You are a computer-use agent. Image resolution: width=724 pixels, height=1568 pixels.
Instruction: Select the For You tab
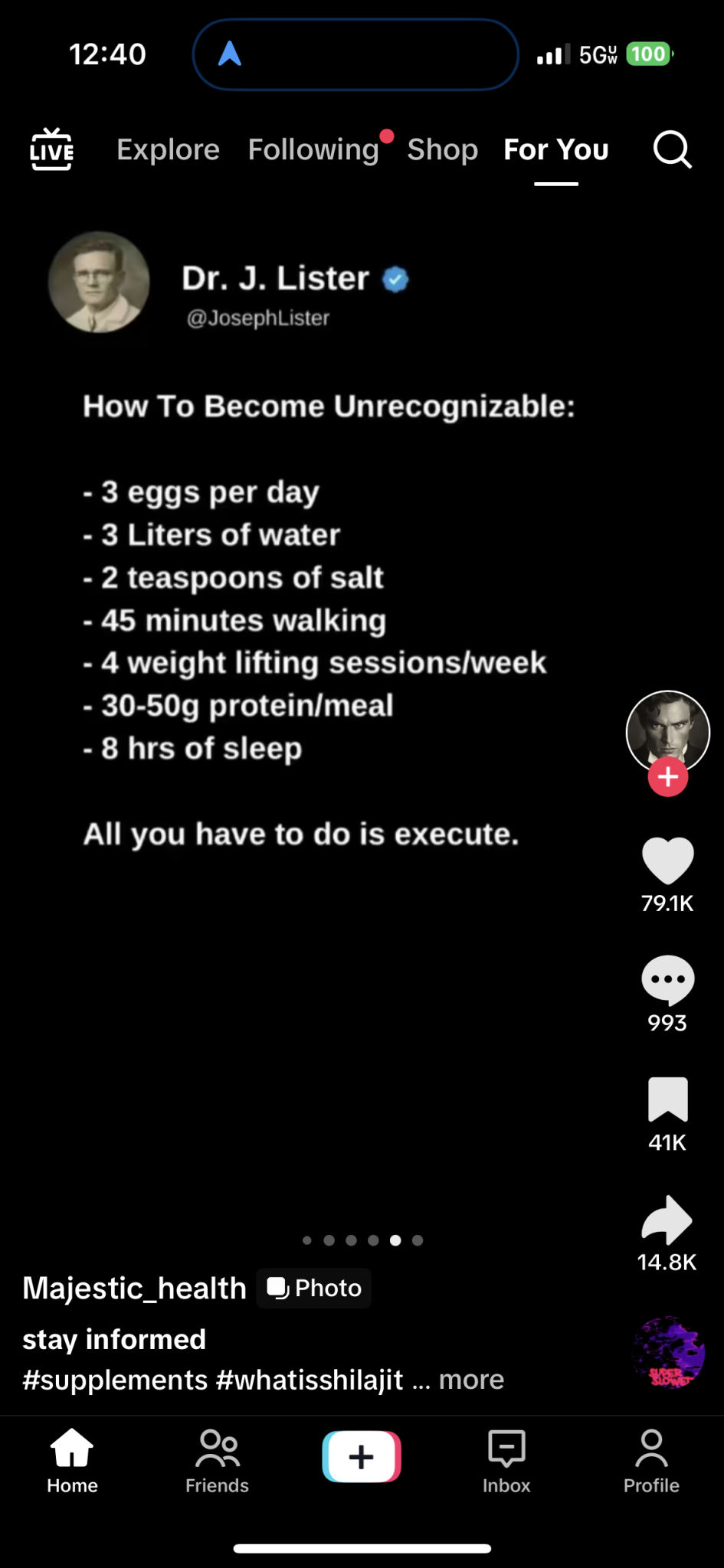[555, 149]
